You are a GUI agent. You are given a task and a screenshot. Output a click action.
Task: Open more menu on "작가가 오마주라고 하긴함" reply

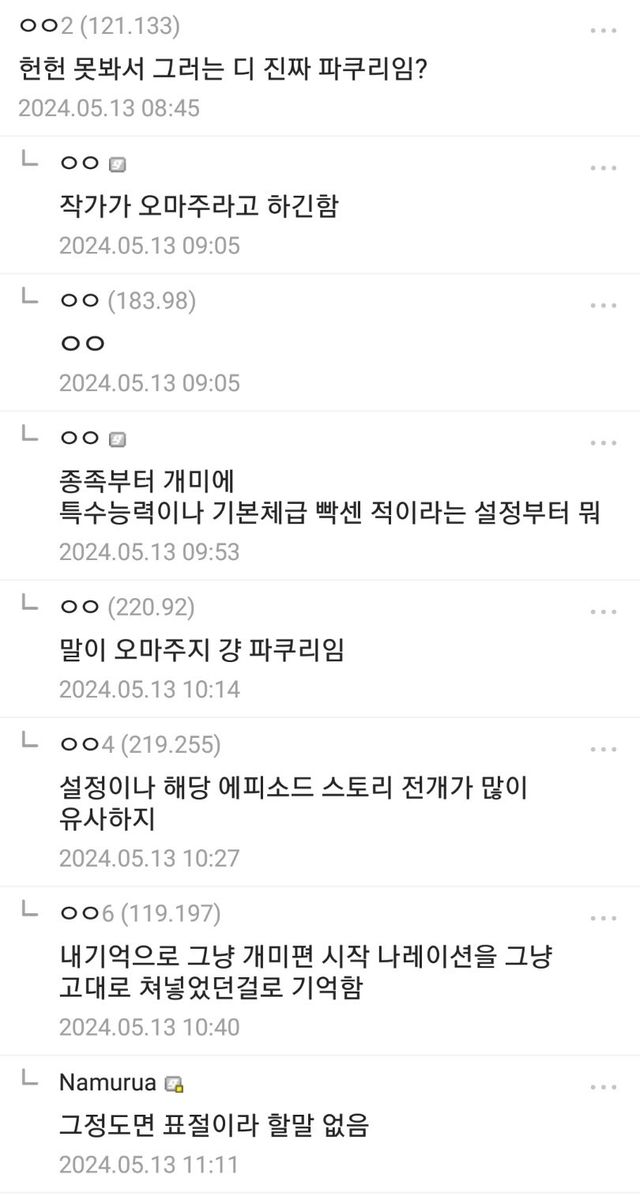[x=604, y=167]
